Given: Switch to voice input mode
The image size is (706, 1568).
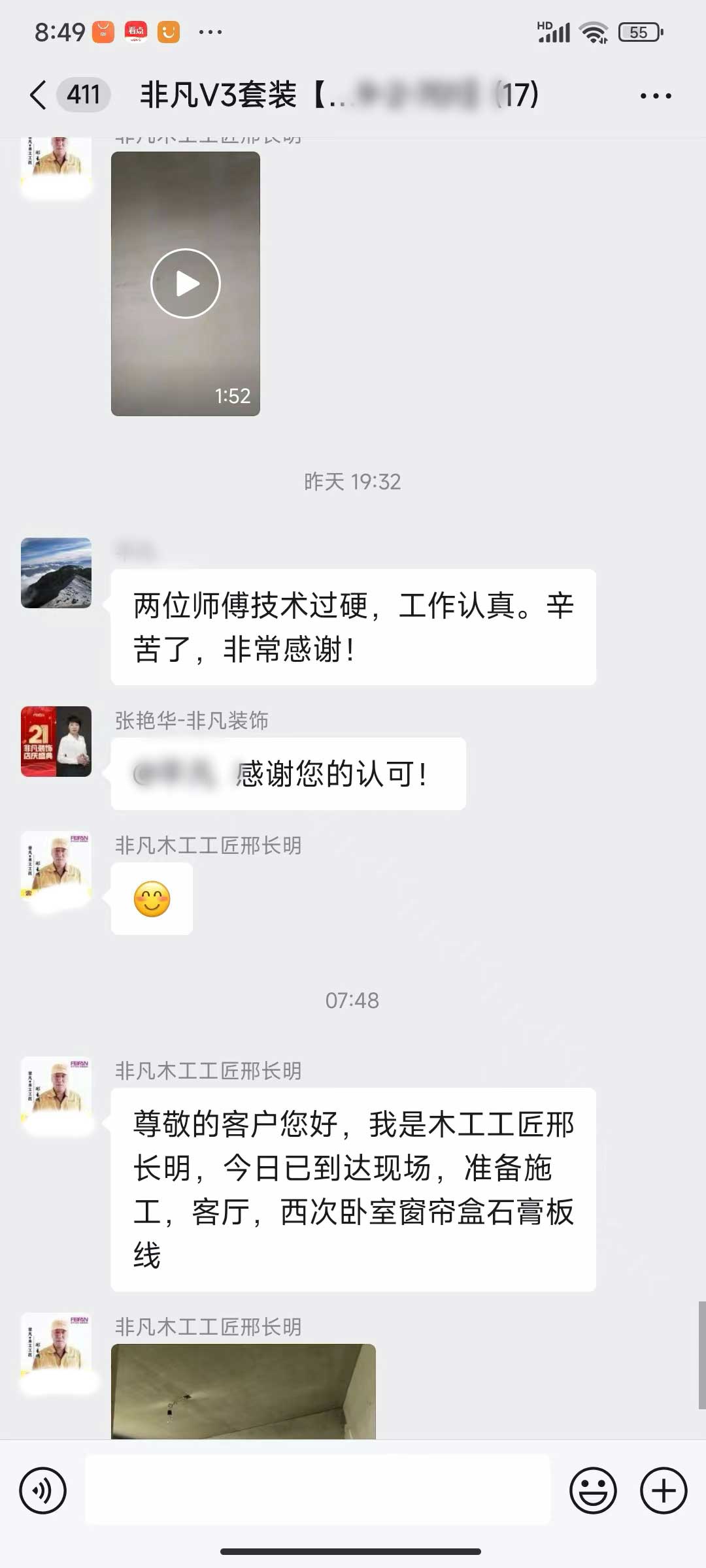Looking at the screenshot, I should tap(43, 1491).
